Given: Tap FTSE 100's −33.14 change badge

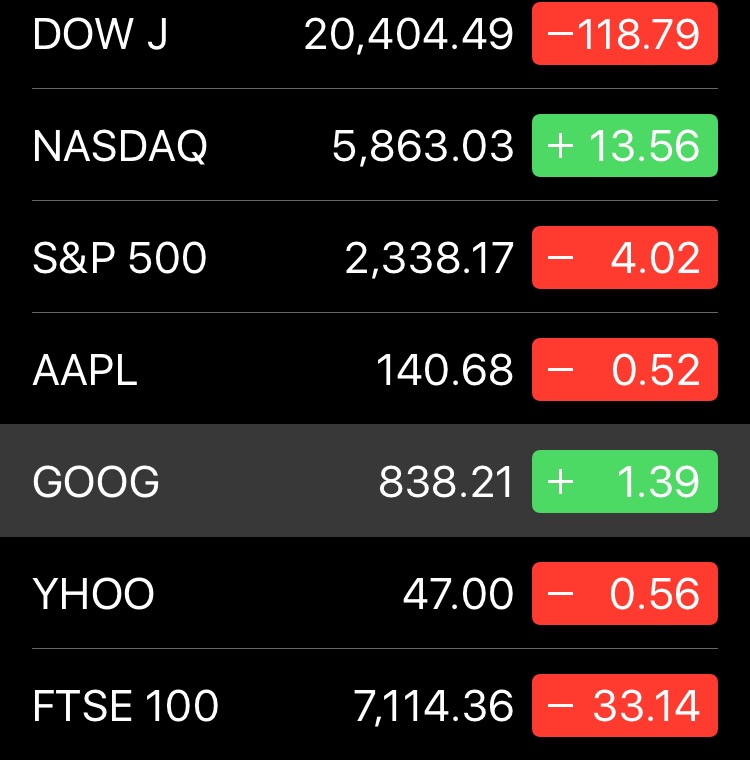Looking at the screenshot, I should 624,706.
